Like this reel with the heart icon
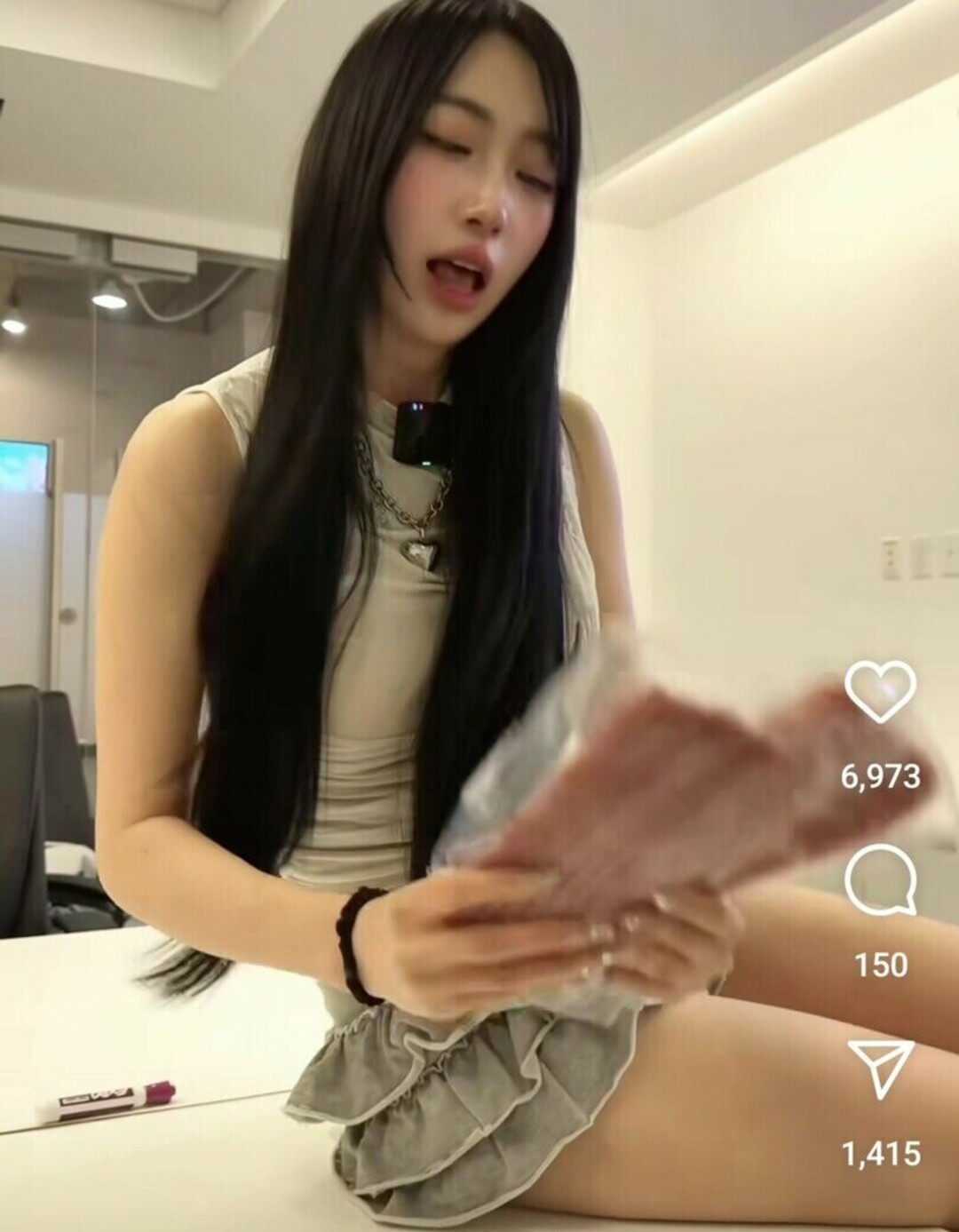The image size is (959, 1232). point(880,693)
